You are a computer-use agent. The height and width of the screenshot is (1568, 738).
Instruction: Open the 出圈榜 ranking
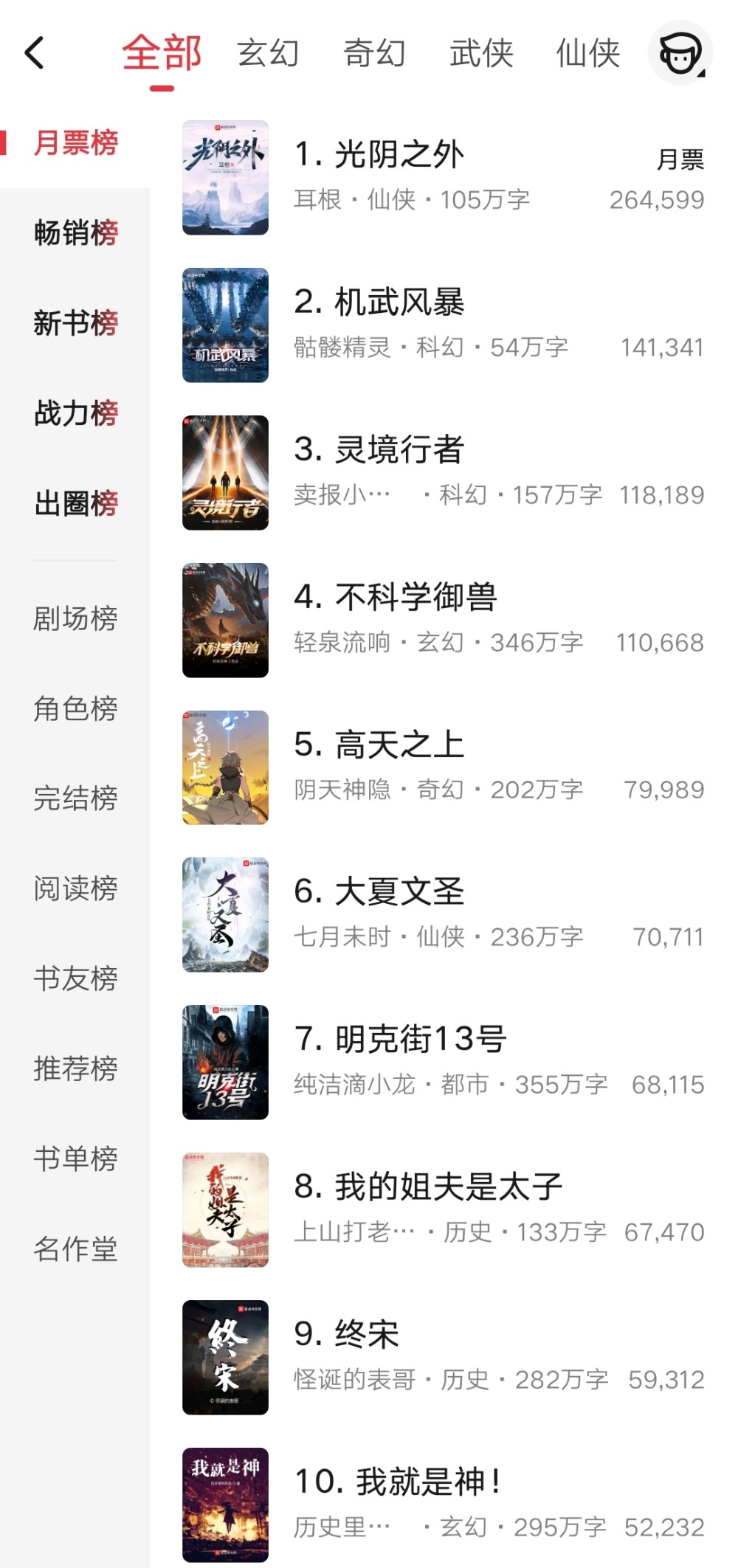(75, 503)
